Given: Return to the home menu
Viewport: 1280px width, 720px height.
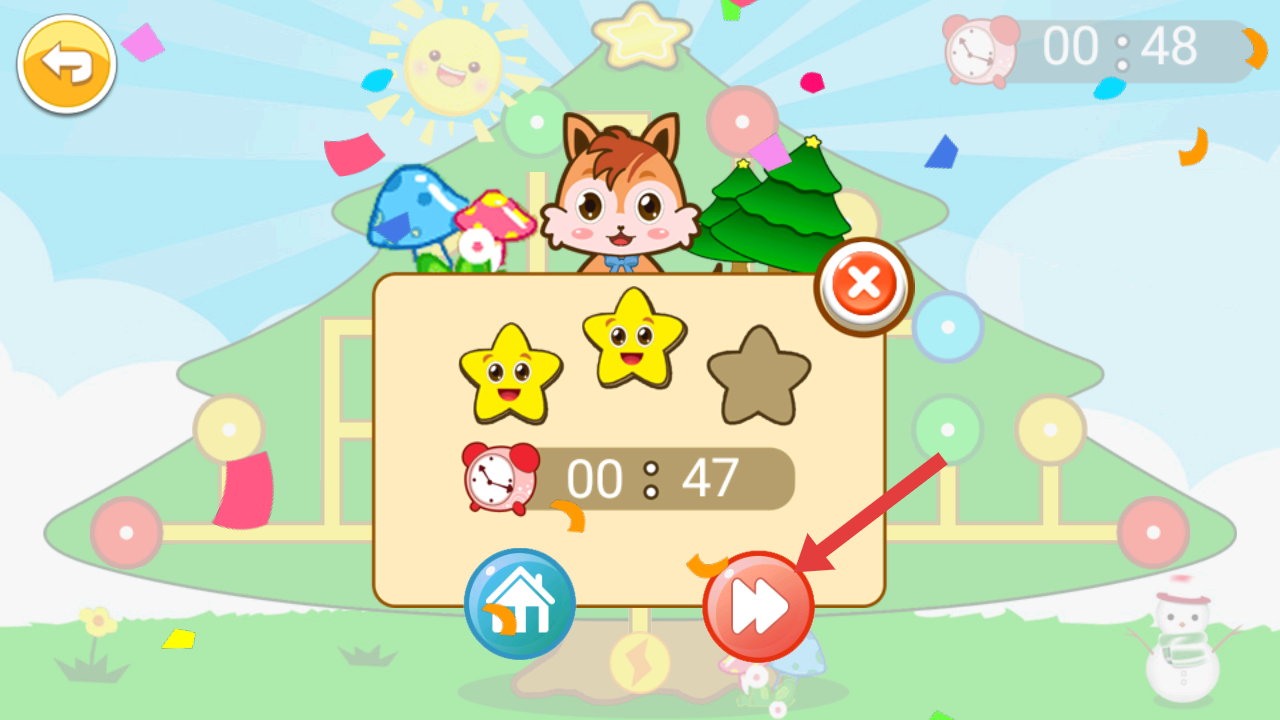Looking at the screenshot, I should [x=520, y=604].
